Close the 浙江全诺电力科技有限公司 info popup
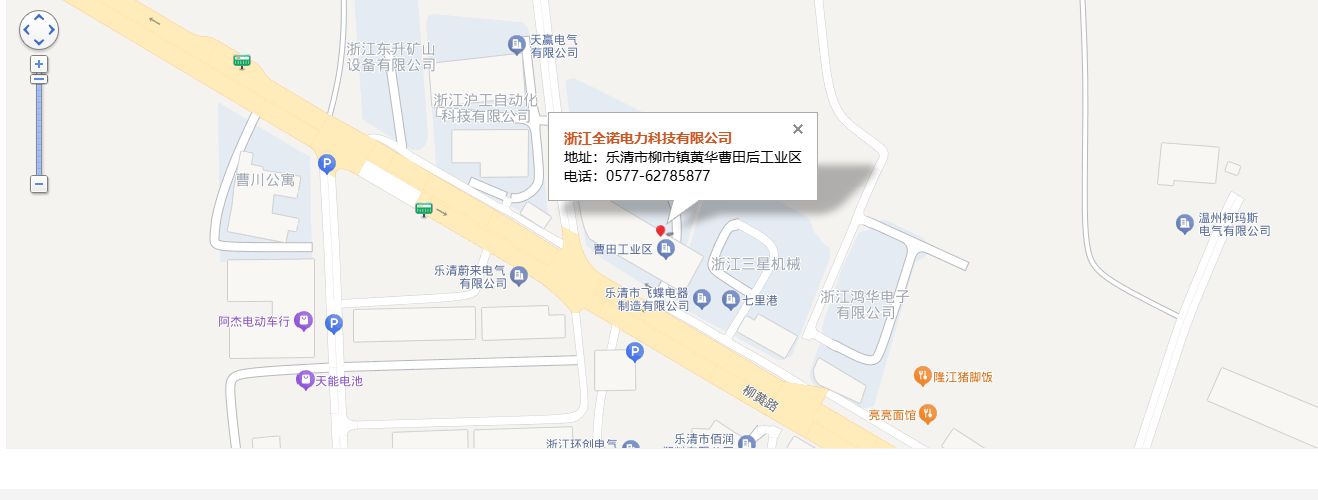Viewport: 1318px width, 500px height. [797, 129]
